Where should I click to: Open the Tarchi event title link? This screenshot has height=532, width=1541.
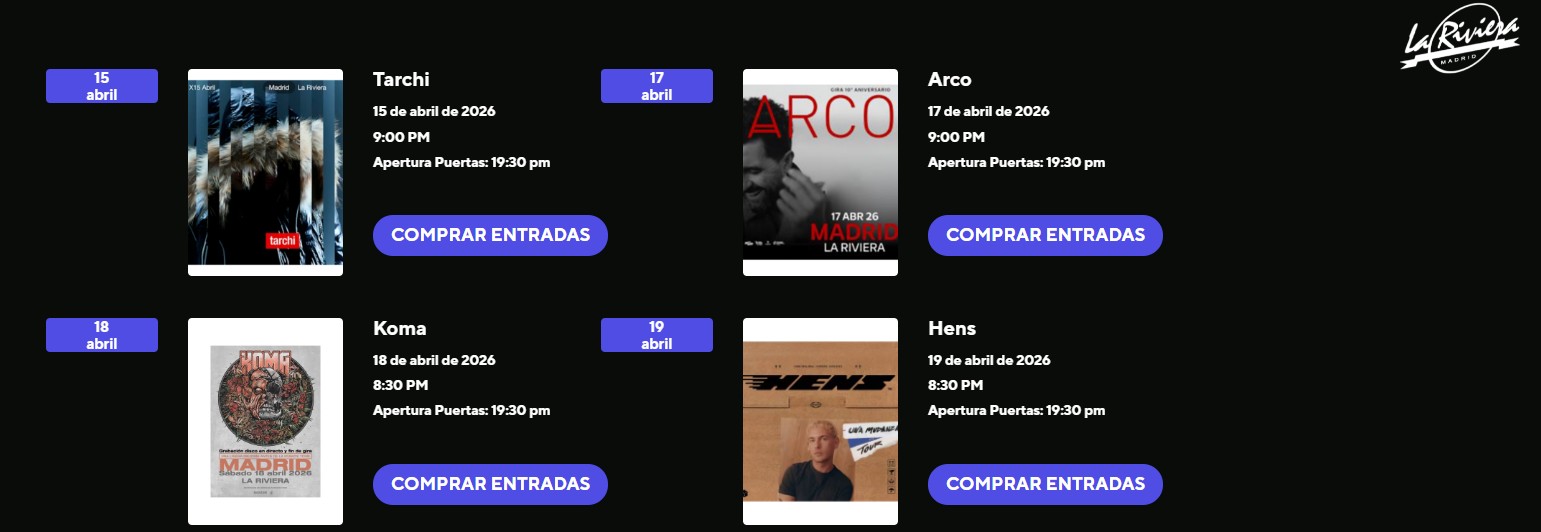401,79
